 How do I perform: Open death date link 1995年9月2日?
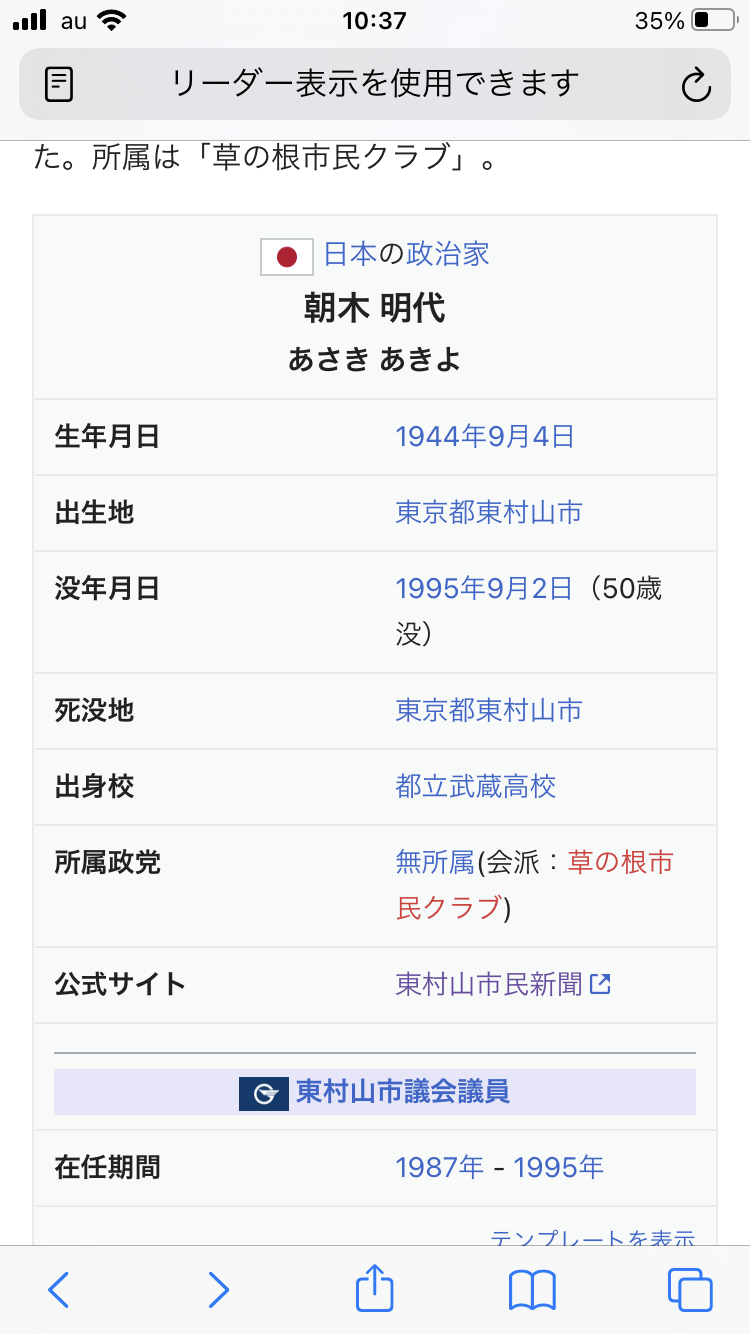[485, 589]
